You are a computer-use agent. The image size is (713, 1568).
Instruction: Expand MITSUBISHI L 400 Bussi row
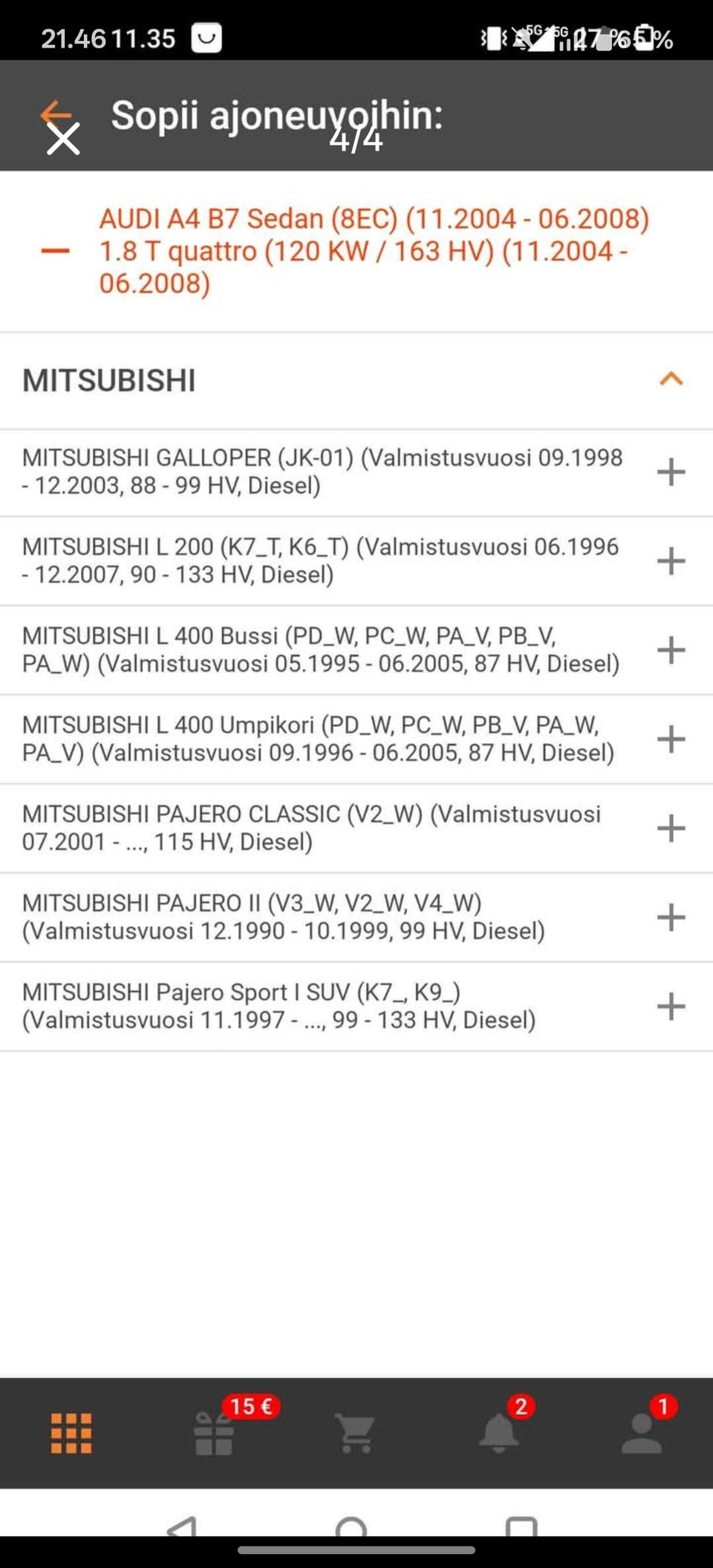pyautogui.click(x=671, y=650)
